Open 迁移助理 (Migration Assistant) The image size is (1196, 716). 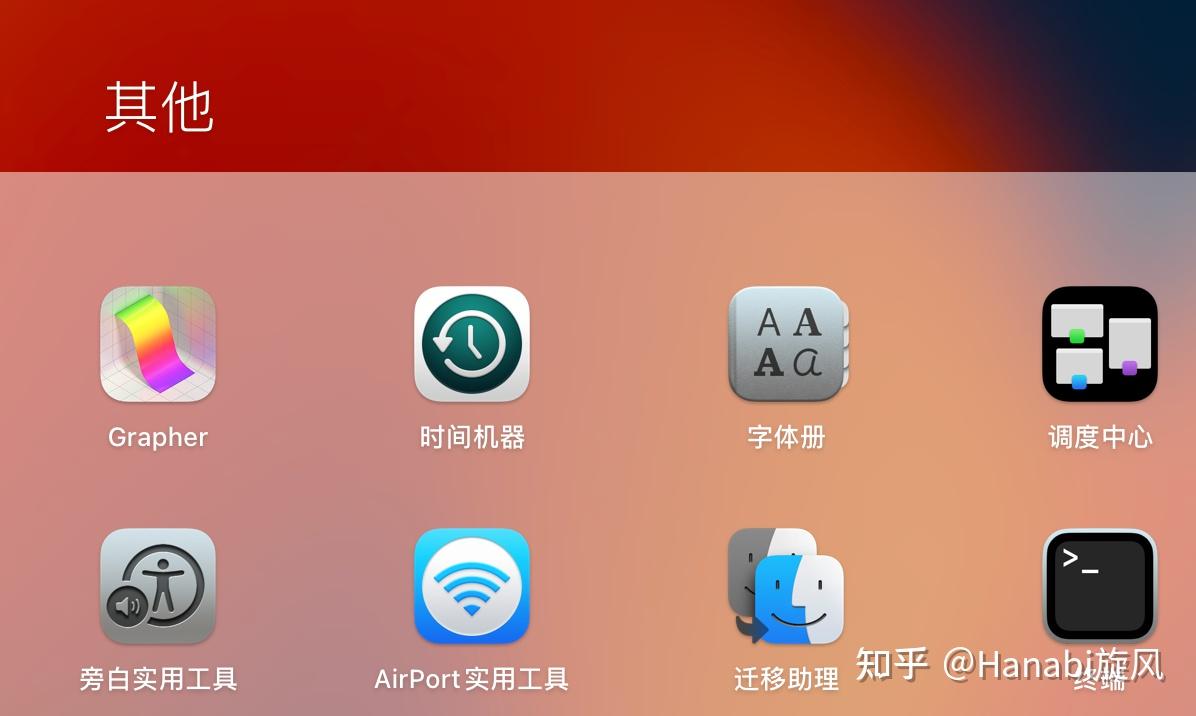click(787, 586)
